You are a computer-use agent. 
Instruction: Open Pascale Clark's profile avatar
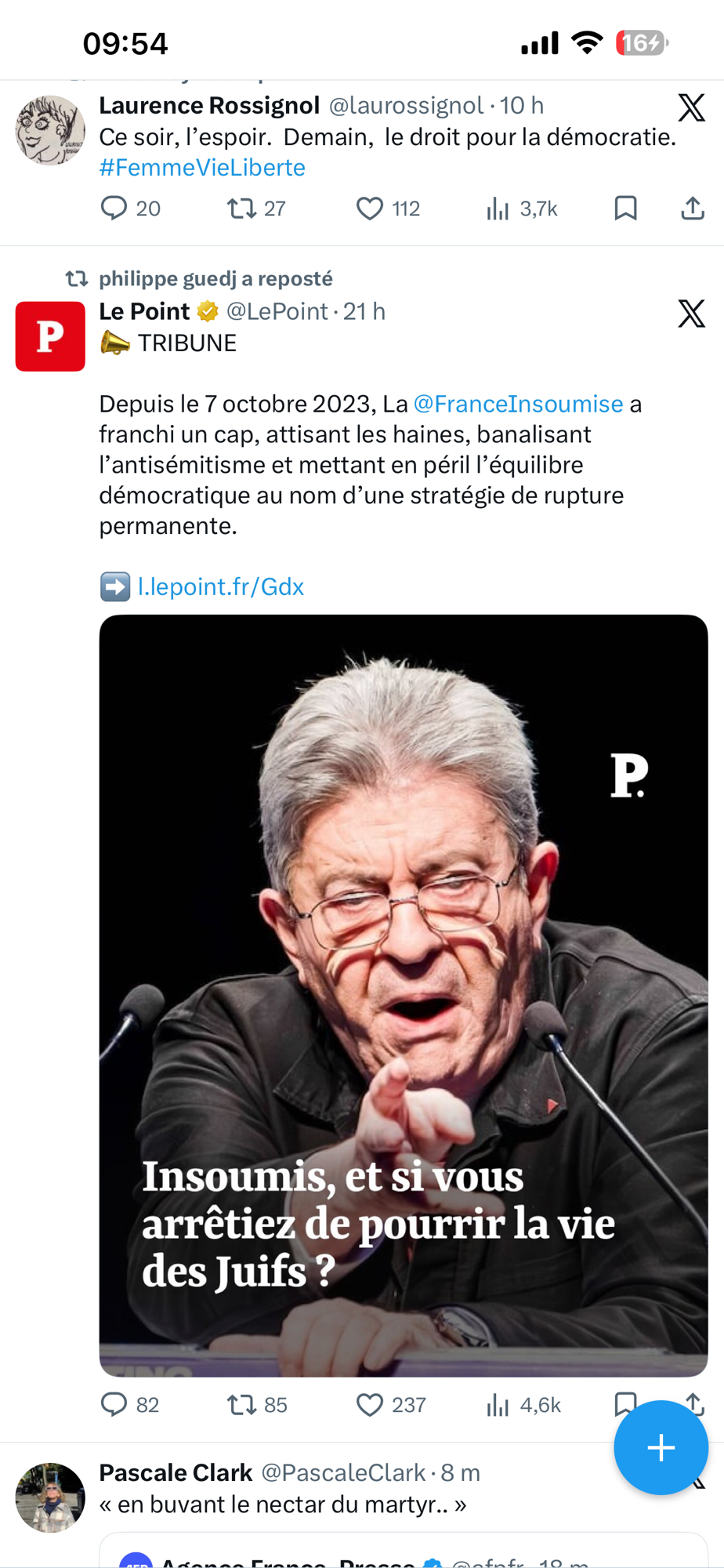(x=50, y=1497)
